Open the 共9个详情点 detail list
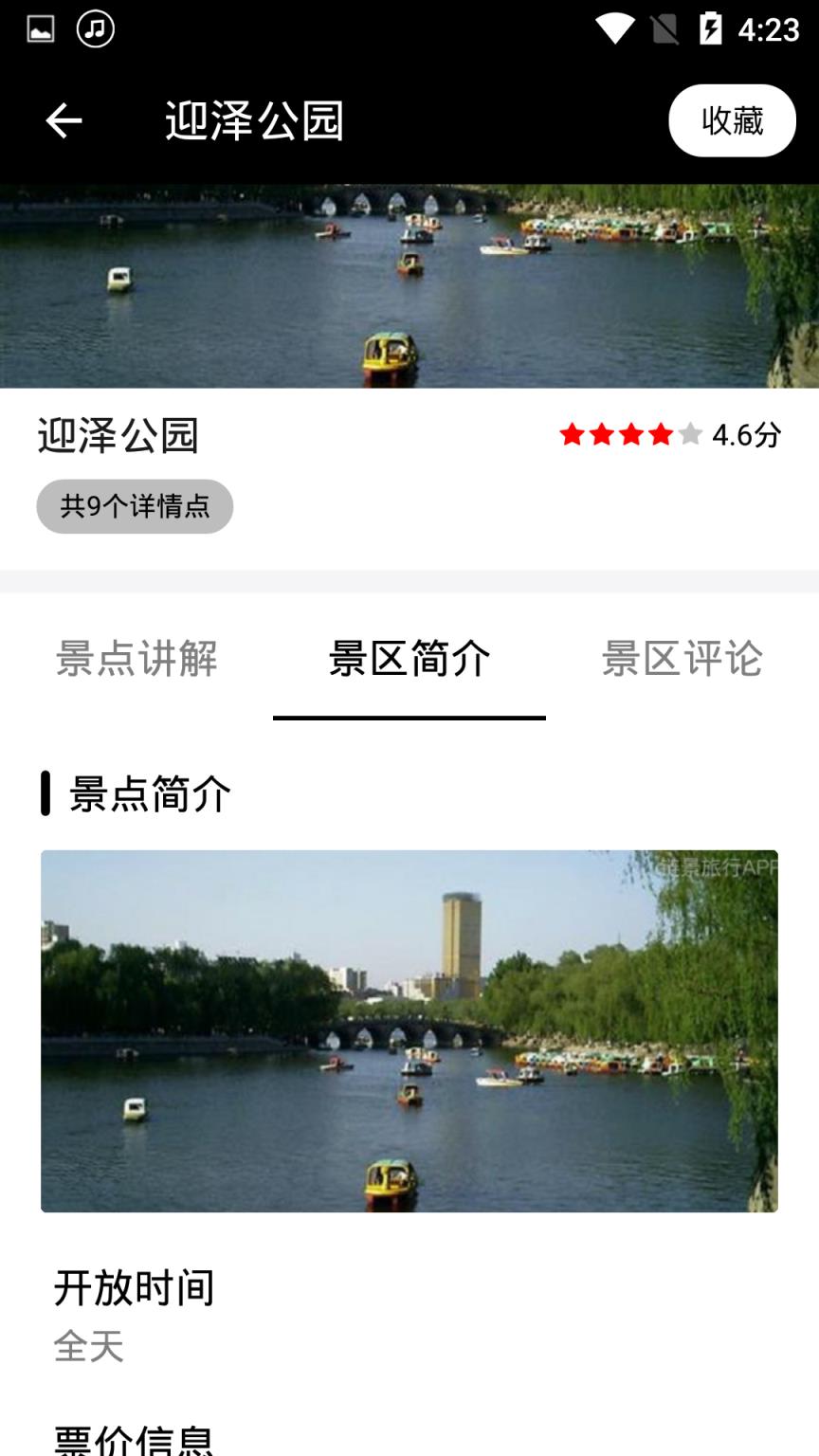The height and width of the screenshot is (1456, 819). [x=134, y=506]
